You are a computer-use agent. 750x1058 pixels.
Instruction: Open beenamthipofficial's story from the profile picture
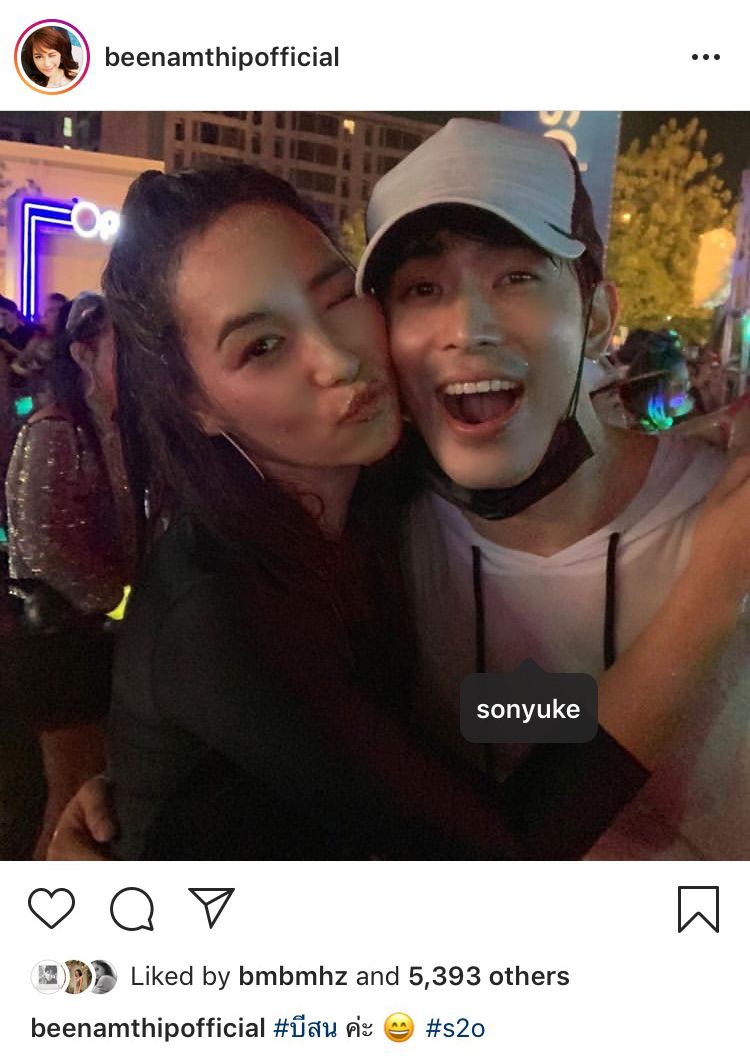point(52,57)
